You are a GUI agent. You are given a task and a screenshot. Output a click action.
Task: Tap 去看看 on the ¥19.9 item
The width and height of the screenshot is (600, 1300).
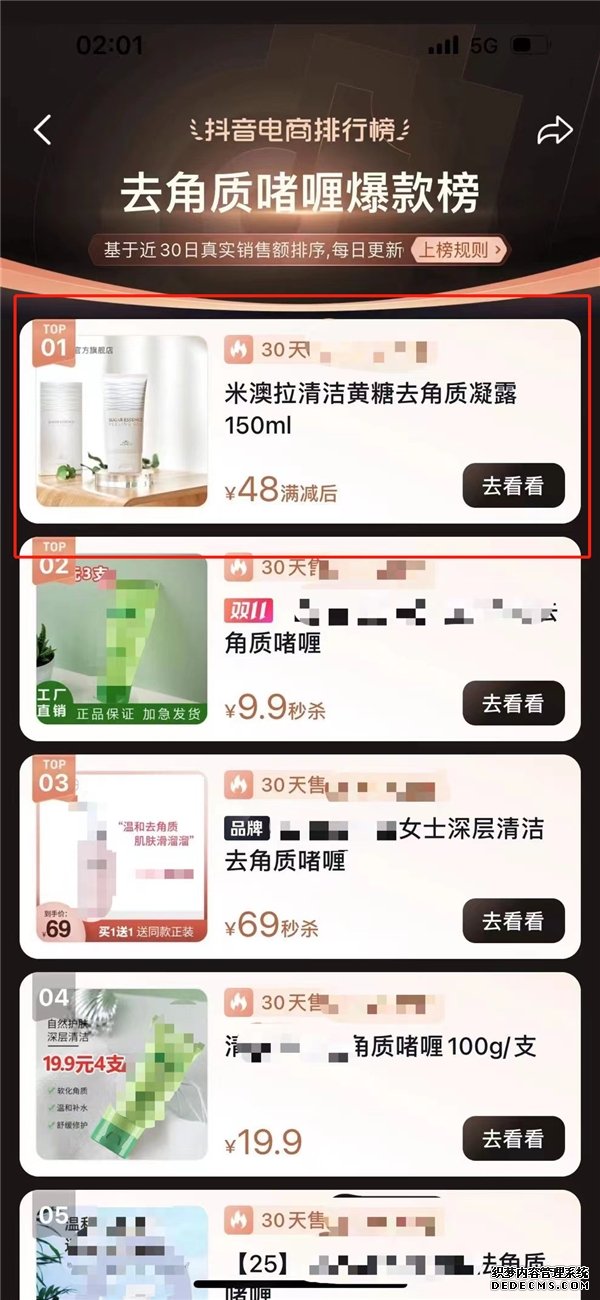pos(513,1138)
